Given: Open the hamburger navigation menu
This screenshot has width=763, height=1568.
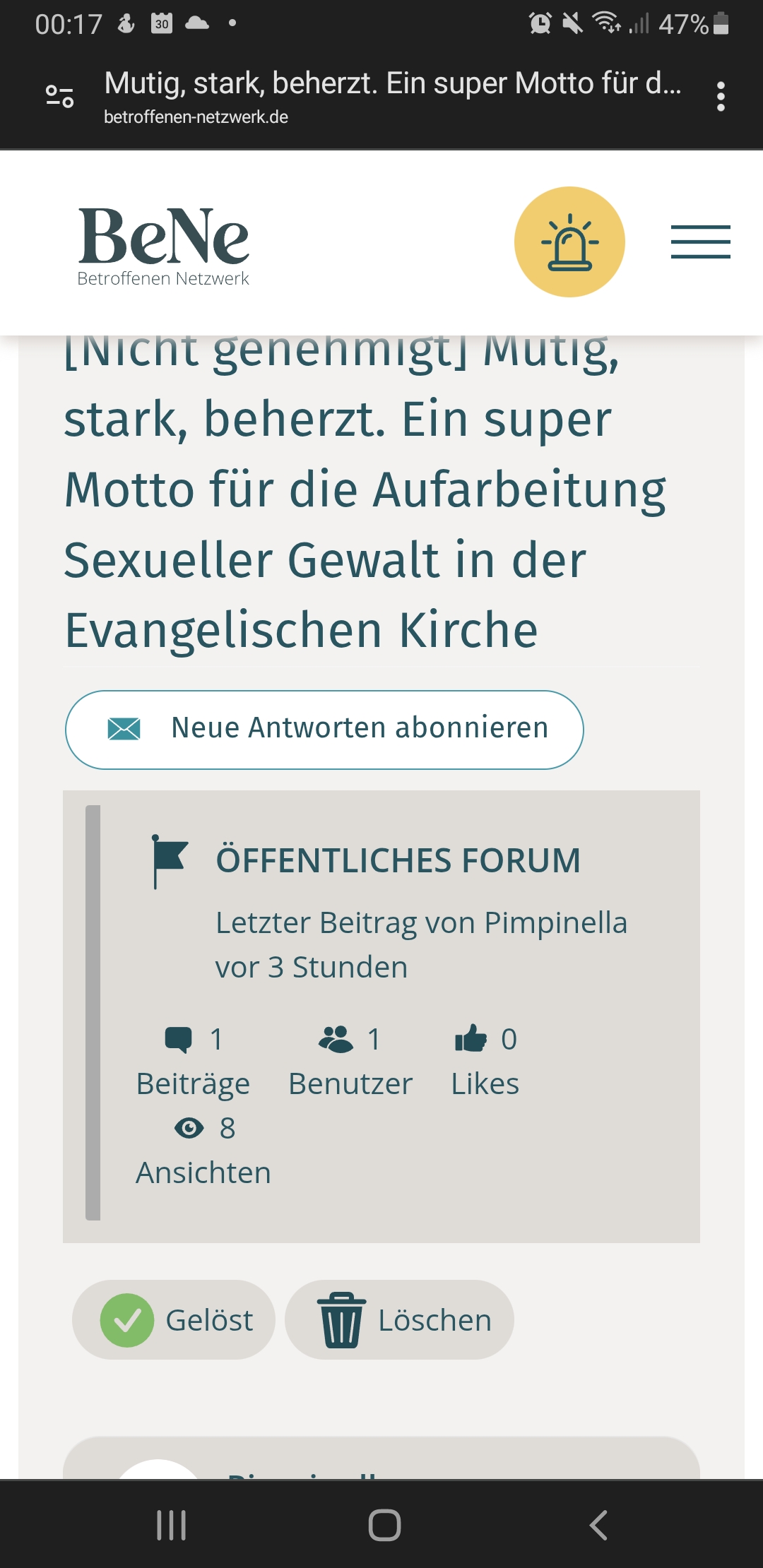Looking at the screenshot, I should pos(700,242).
